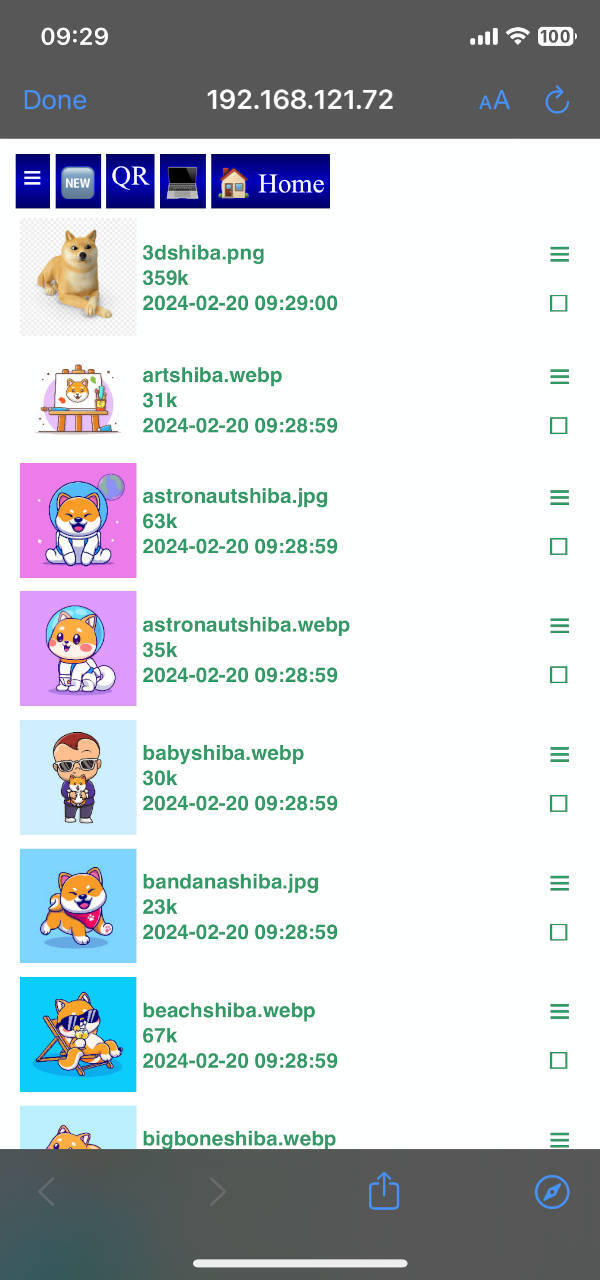The height and width of the screenshot is (1280, 600).
Task: Share this page
Action: 384,1191
